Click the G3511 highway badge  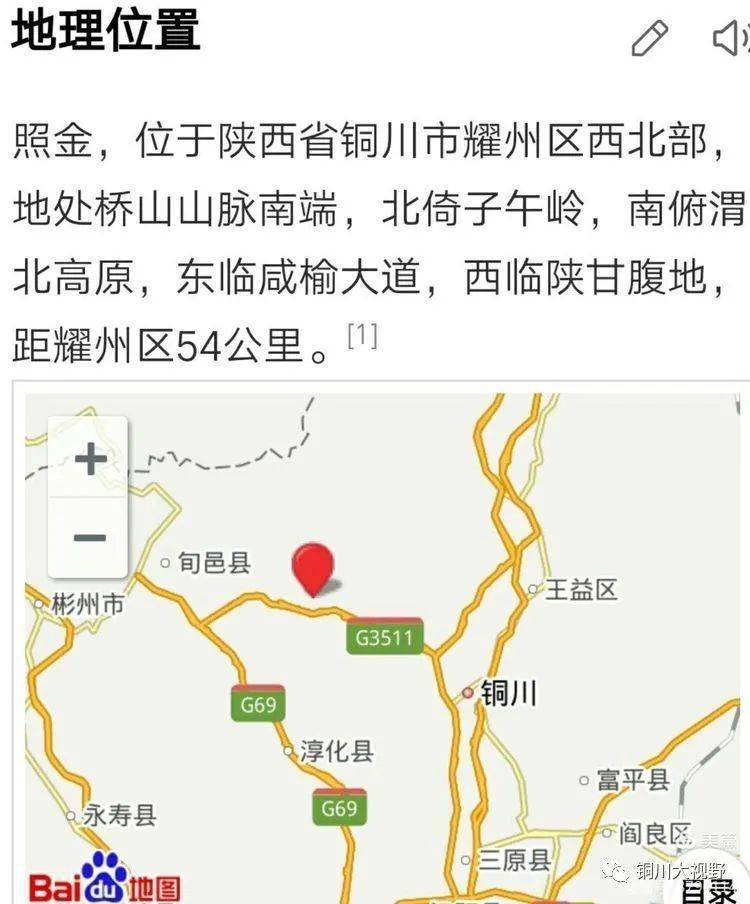click(x=383, y=635)
